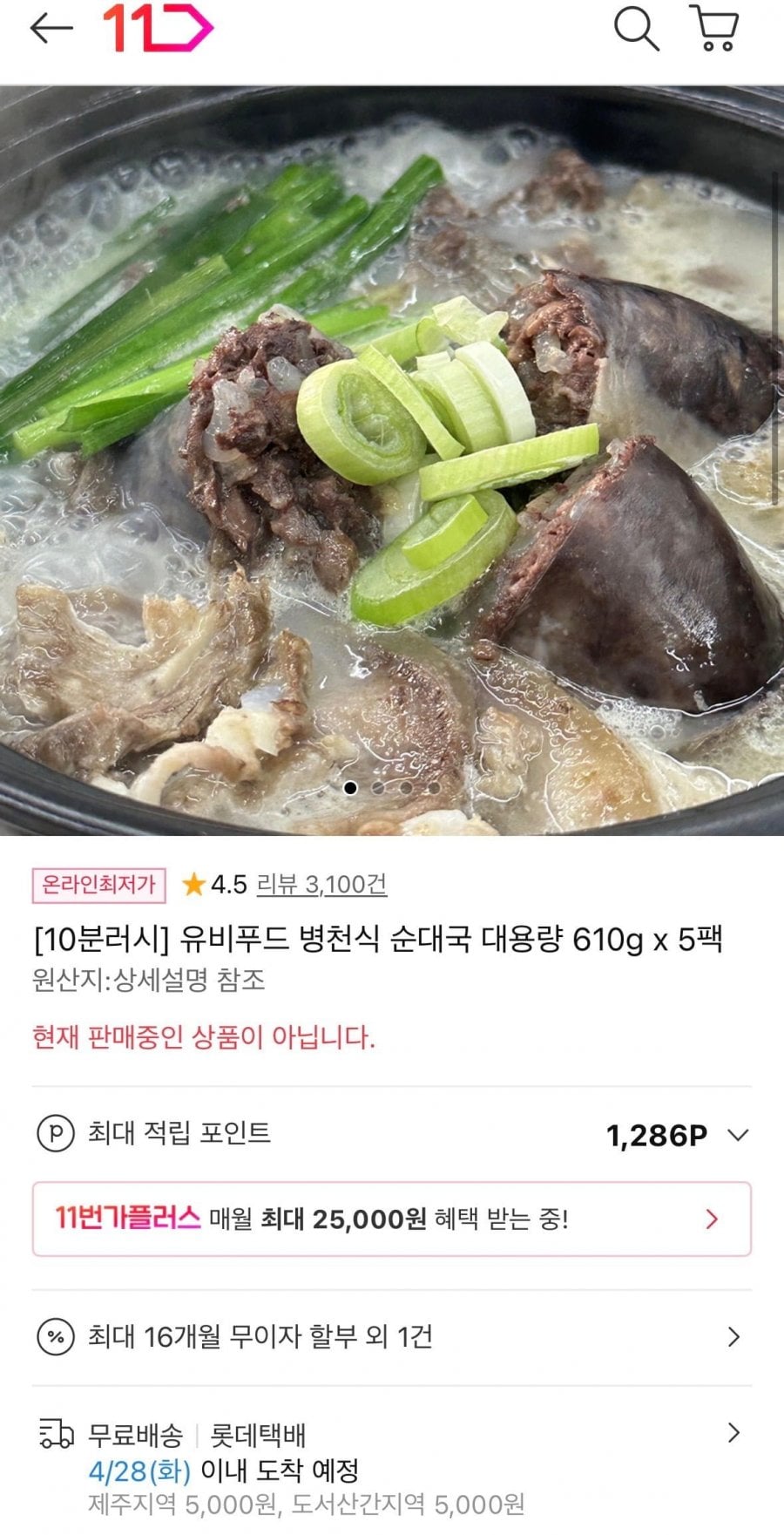
Task: Open 최대 16개월 무이자 할부 details
Action: click(x=392, y=1336)
